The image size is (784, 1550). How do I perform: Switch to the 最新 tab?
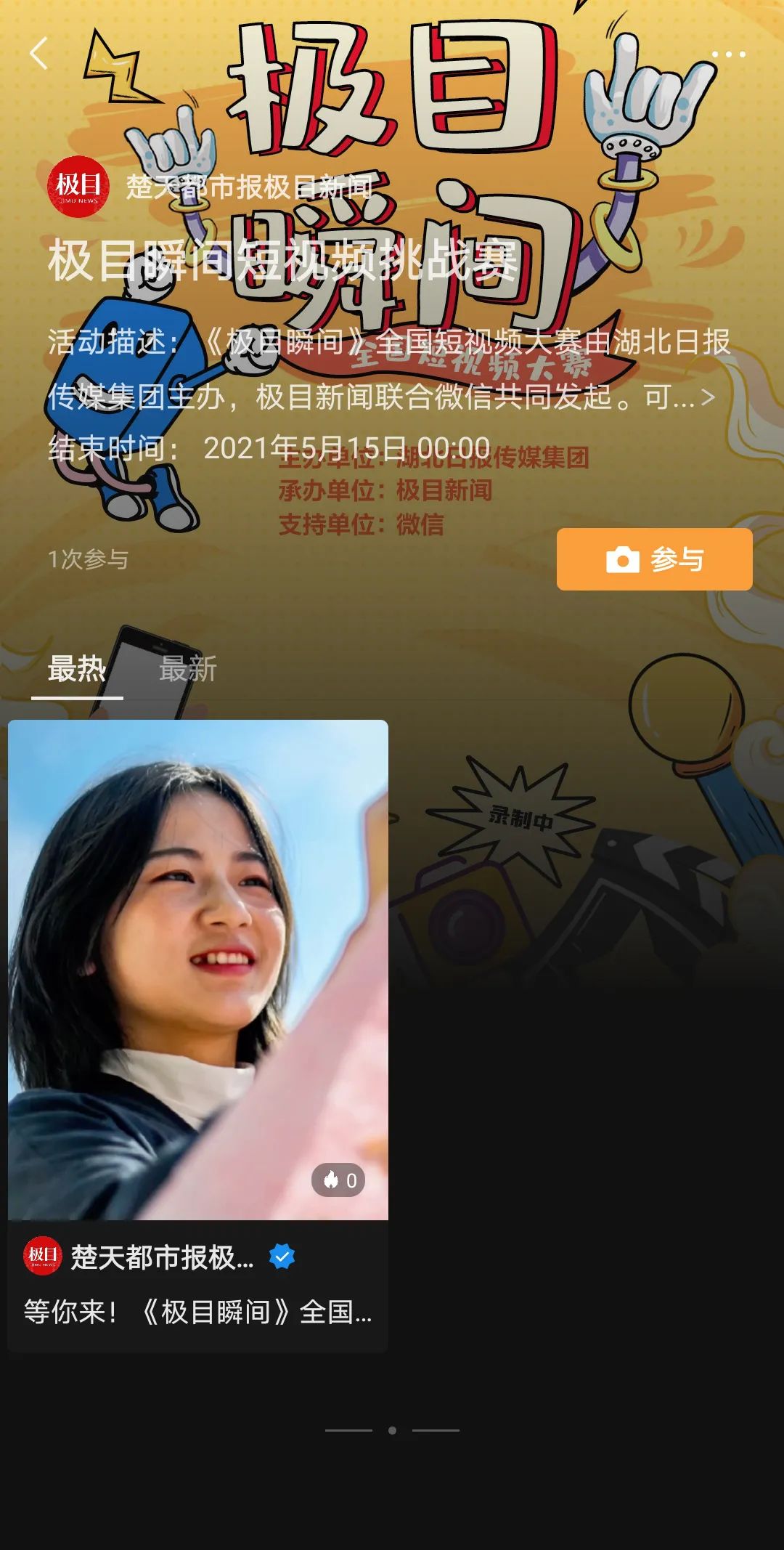coord(187,669)
